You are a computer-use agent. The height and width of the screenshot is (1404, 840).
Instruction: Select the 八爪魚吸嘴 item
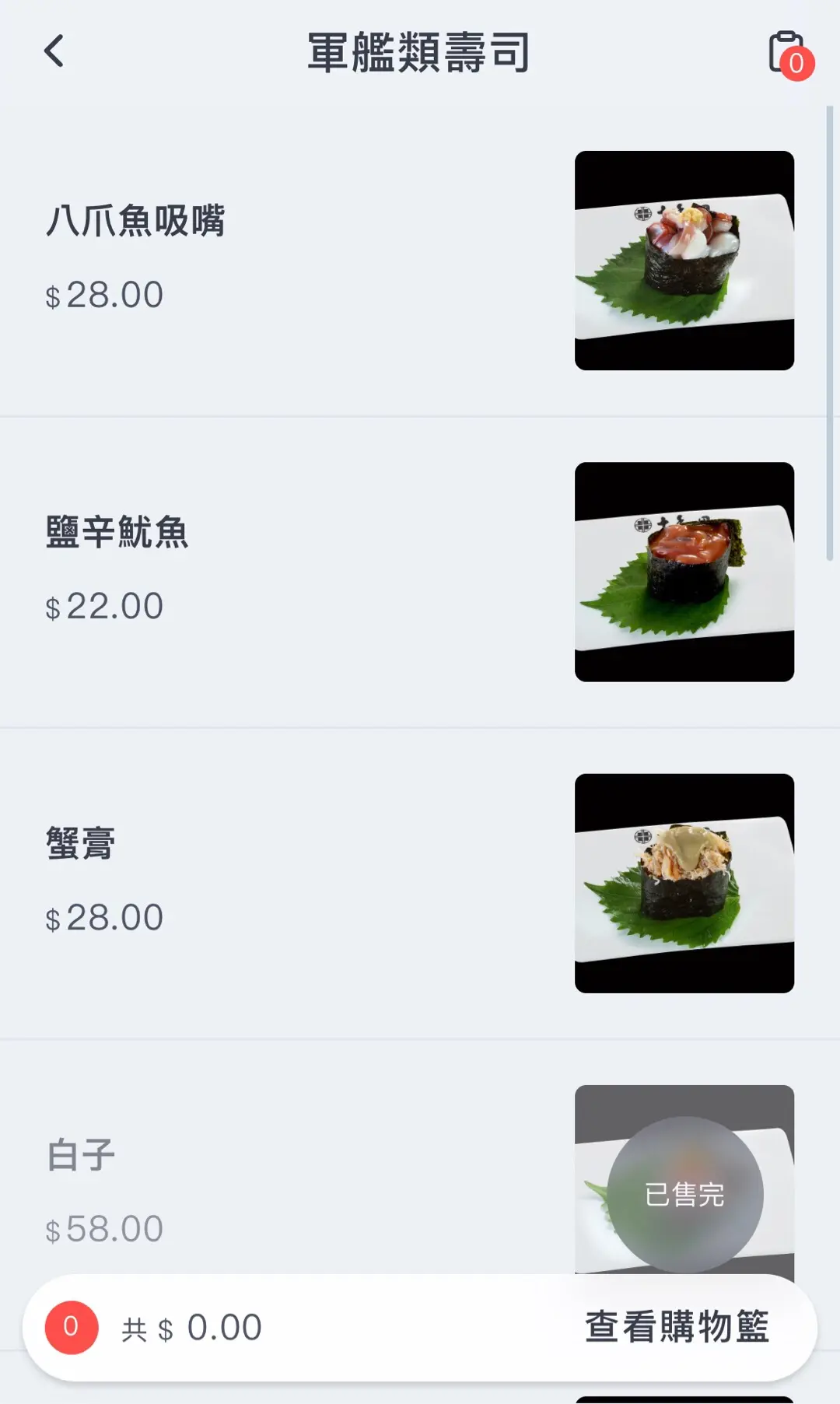pyautogui.click(x=135, y=221)
